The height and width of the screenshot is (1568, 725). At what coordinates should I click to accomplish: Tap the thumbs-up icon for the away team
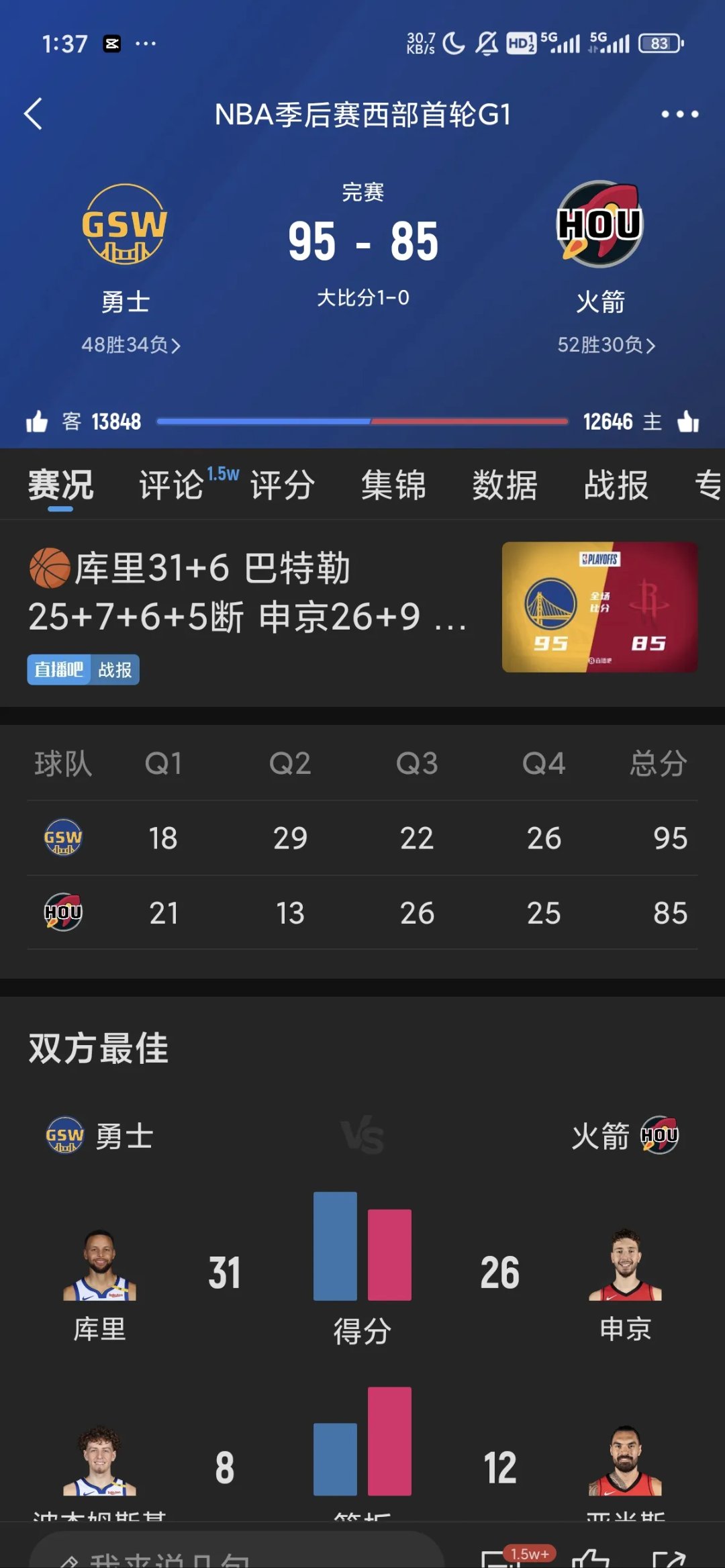(38, 421)
